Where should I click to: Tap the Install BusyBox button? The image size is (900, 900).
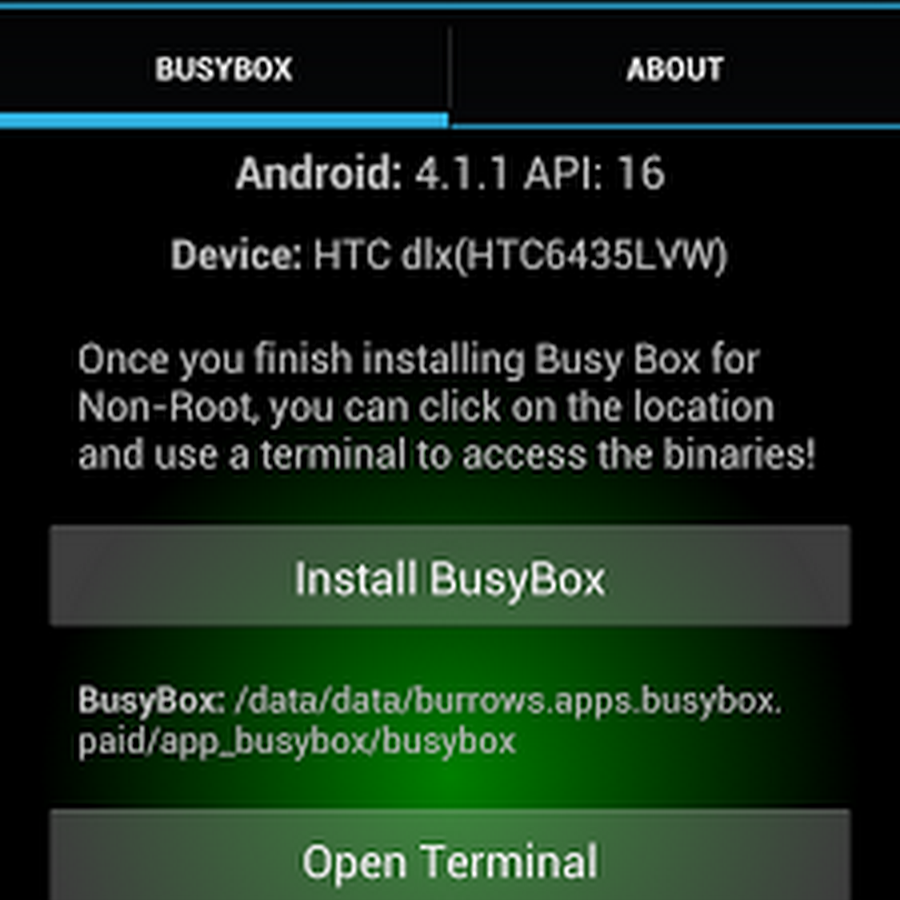coord(450,577)
